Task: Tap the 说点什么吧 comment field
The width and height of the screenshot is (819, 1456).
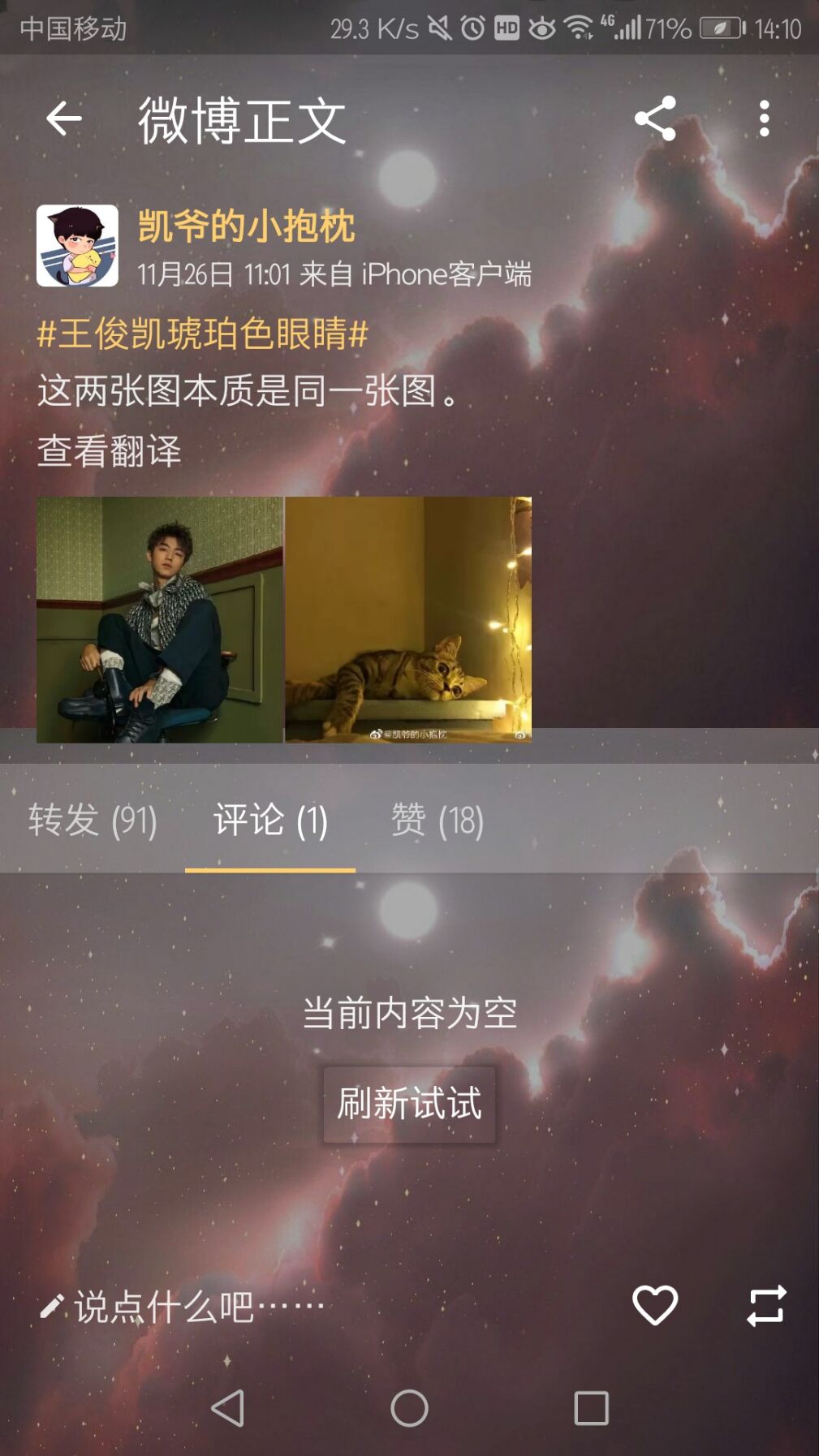Action: tap(183, 1307)
